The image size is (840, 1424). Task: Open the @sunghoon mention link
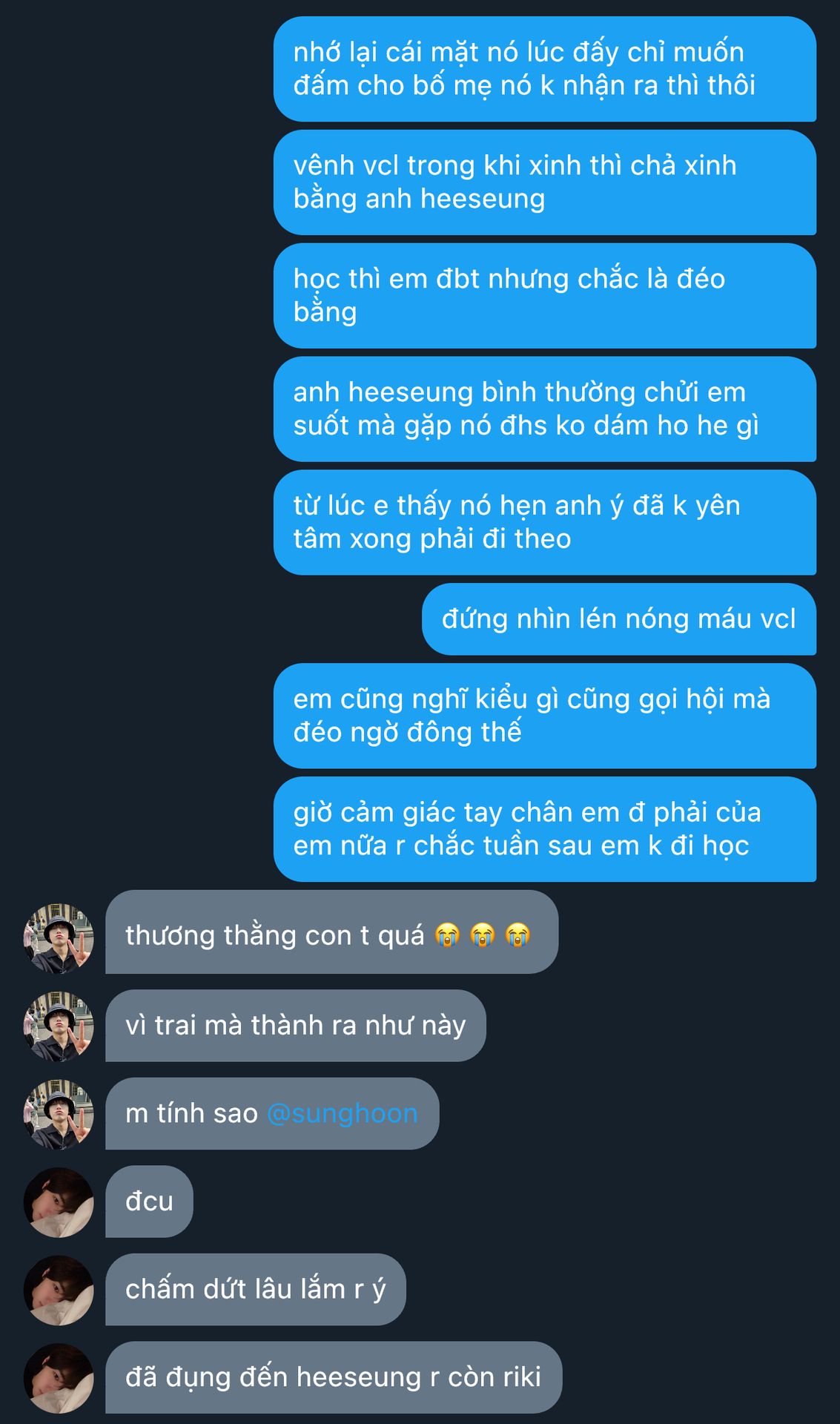click(342, 1113)
